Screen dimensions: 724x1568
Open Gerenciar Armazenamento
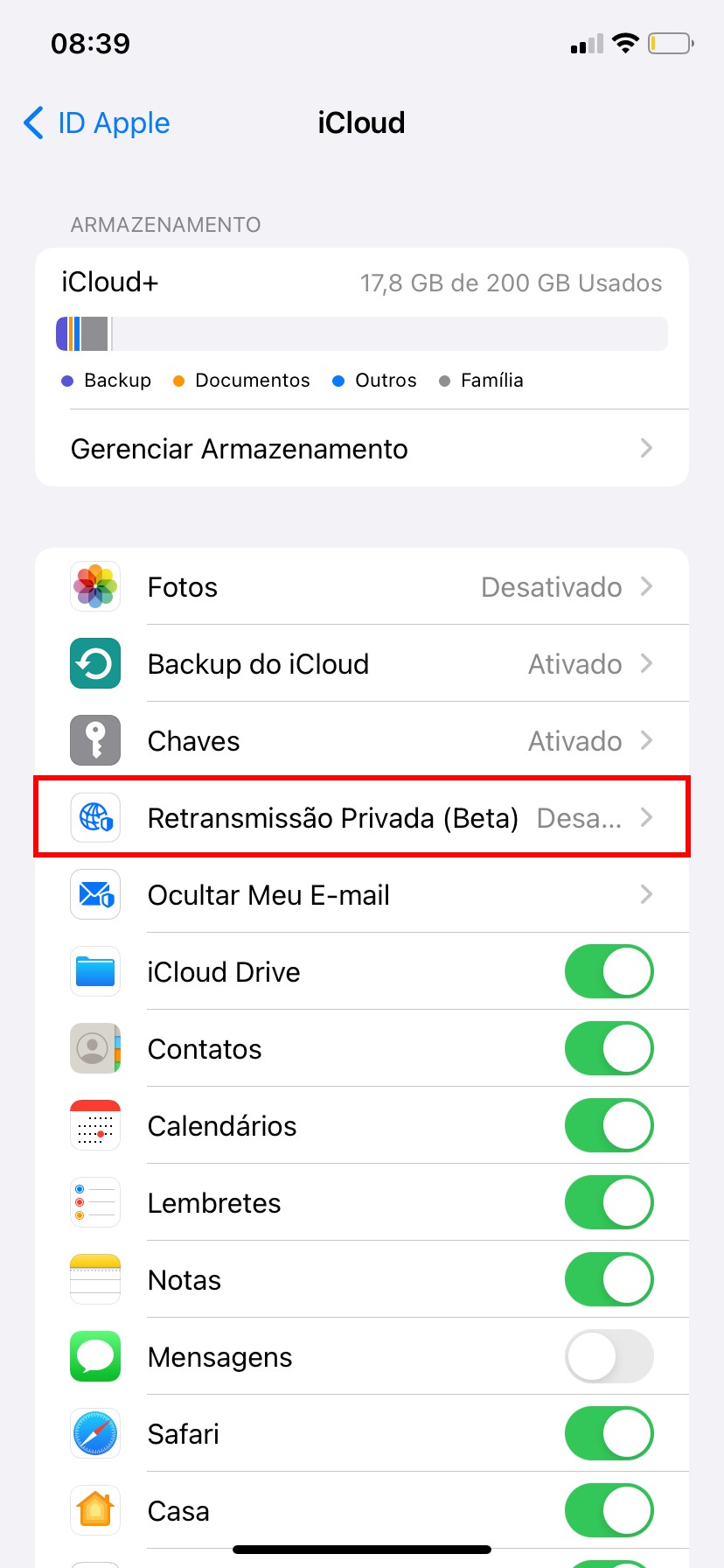click(361, 449)
